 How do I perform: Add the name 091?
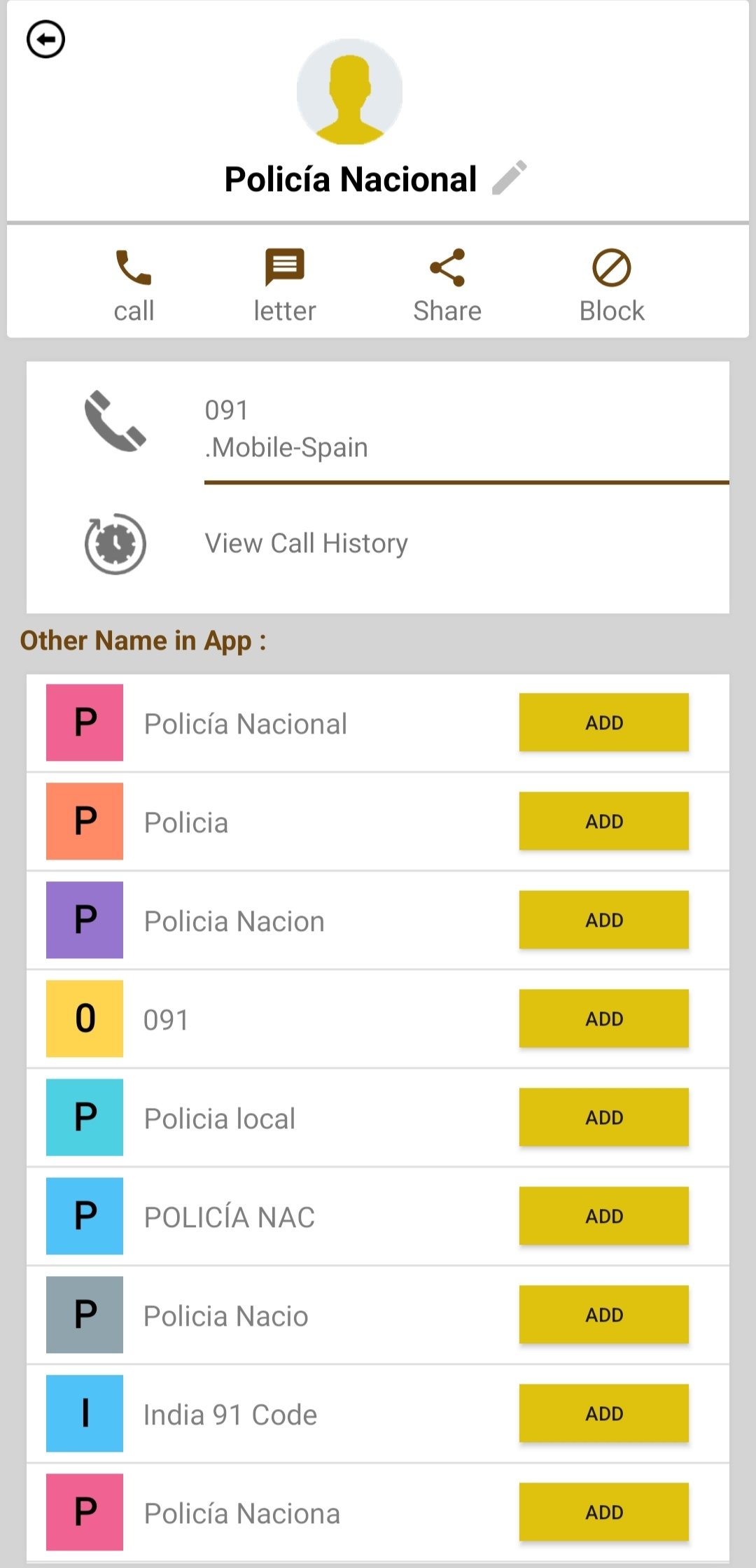(x=604, y=1018)
